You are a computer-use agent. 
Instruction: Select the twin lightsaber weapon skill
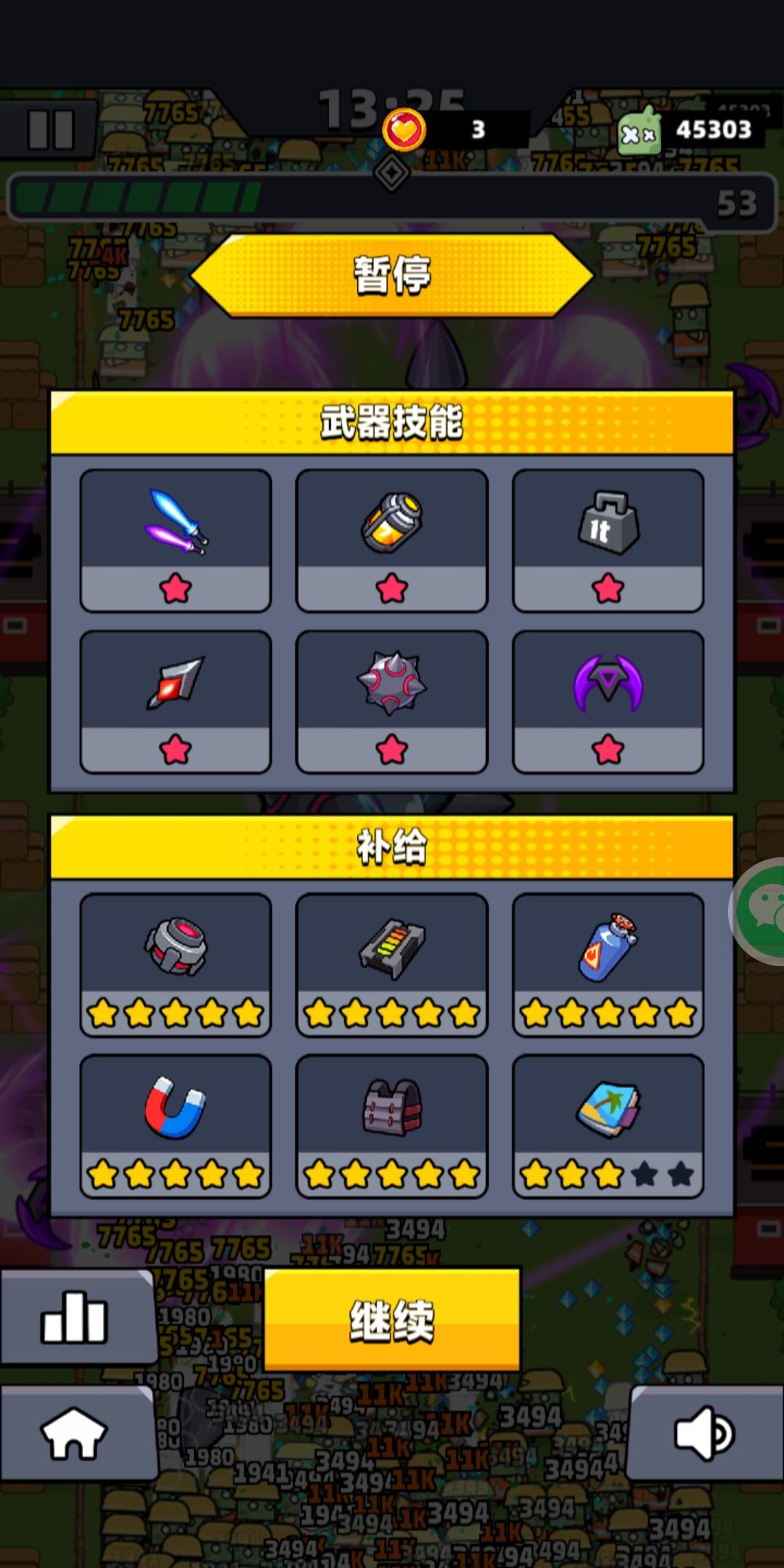pyautogui.click(x=176, y=540)
